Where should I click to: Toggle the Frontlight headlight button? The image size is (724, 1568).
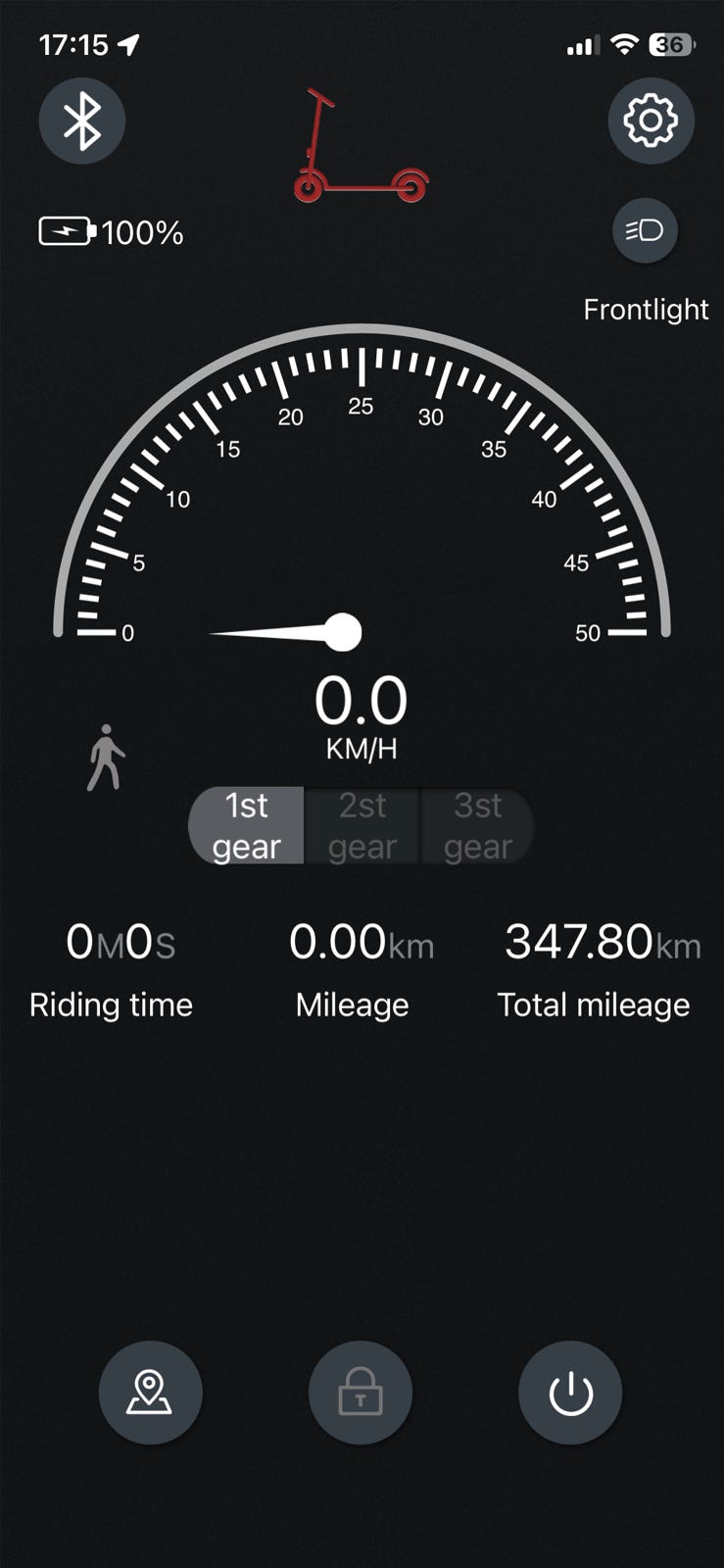click(x=645, y=231)
